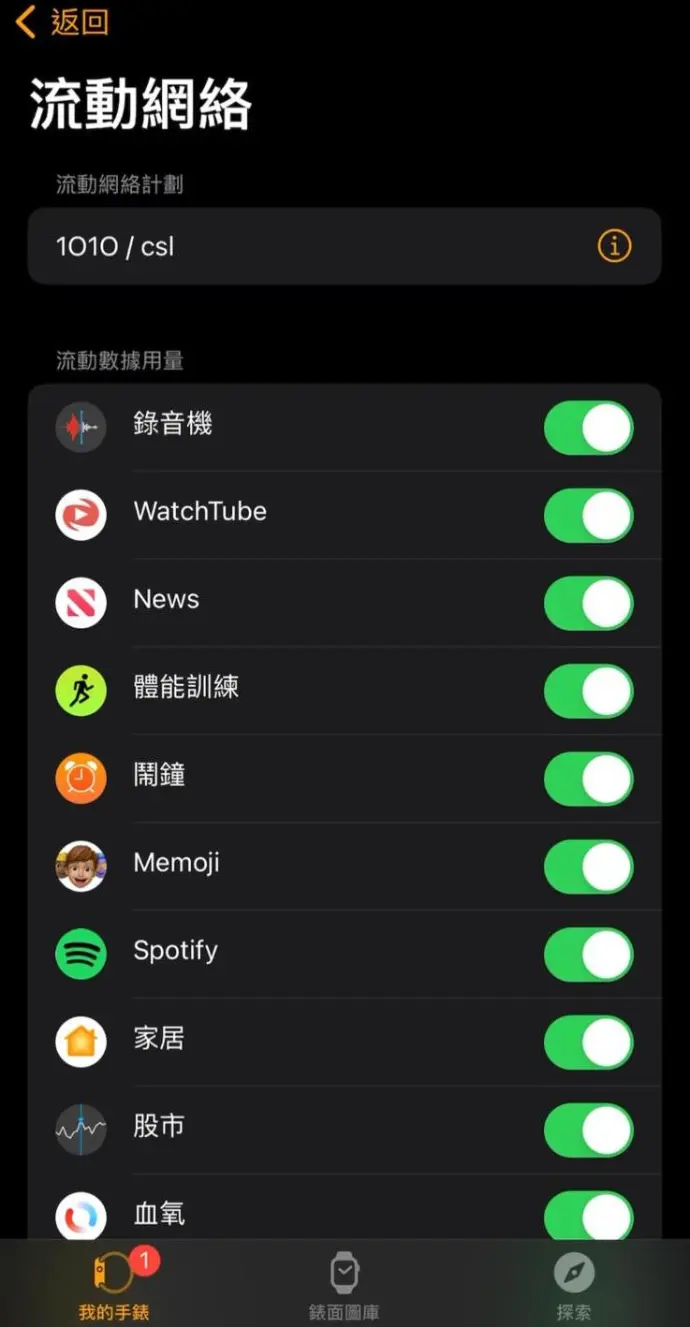Toggle Spotify mobile data off
This screenshot has height=1327, width=690.
tap(588, 955)
